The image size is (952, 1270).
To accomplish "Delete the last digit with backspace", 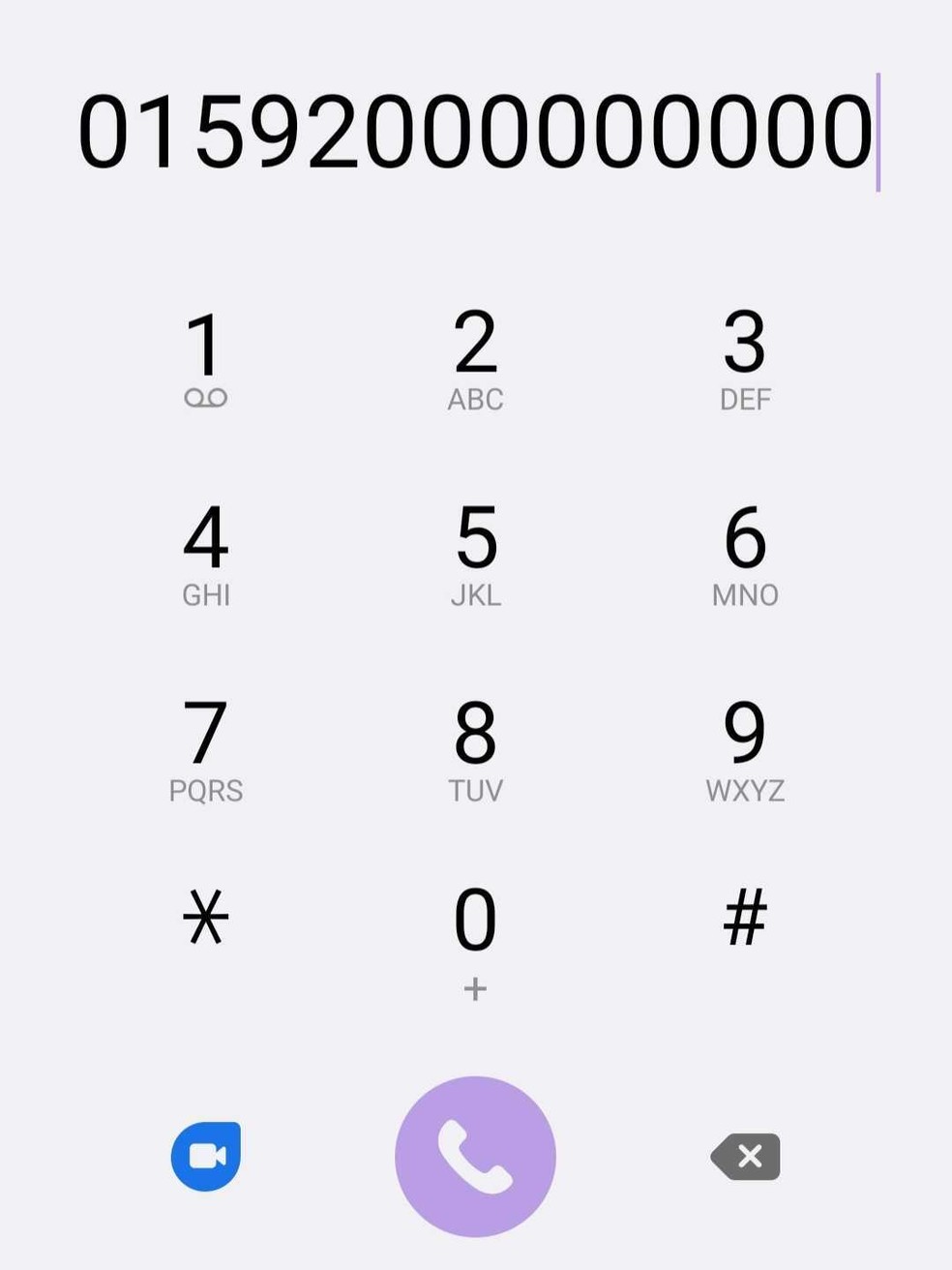I will pos(745,1156).
